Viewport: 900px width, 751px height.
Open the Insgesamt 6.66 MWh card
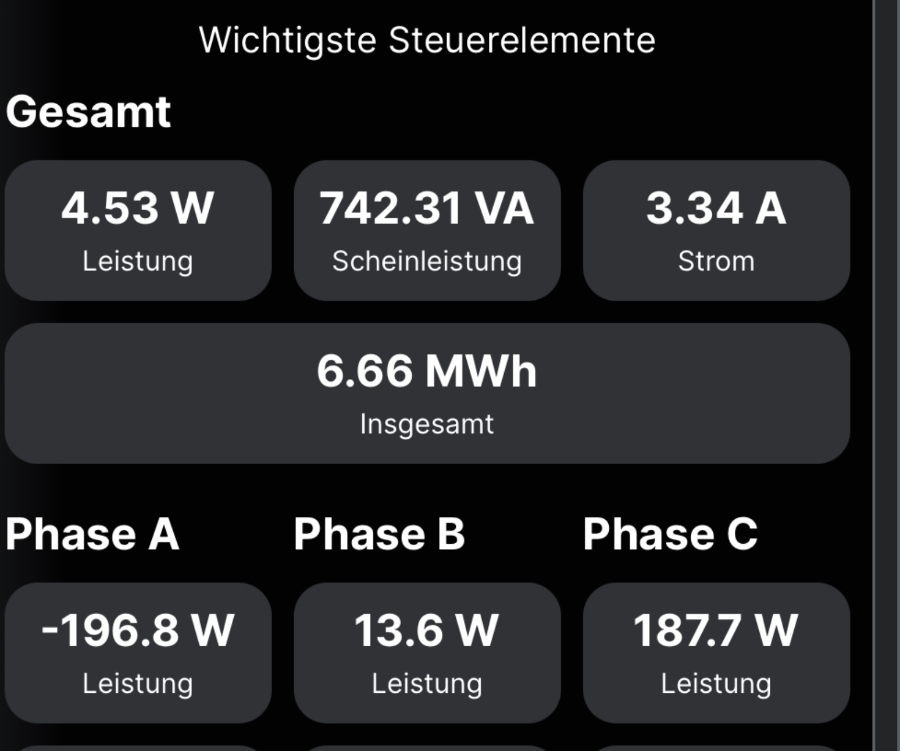pyautogui.click(x=427, y=393)
